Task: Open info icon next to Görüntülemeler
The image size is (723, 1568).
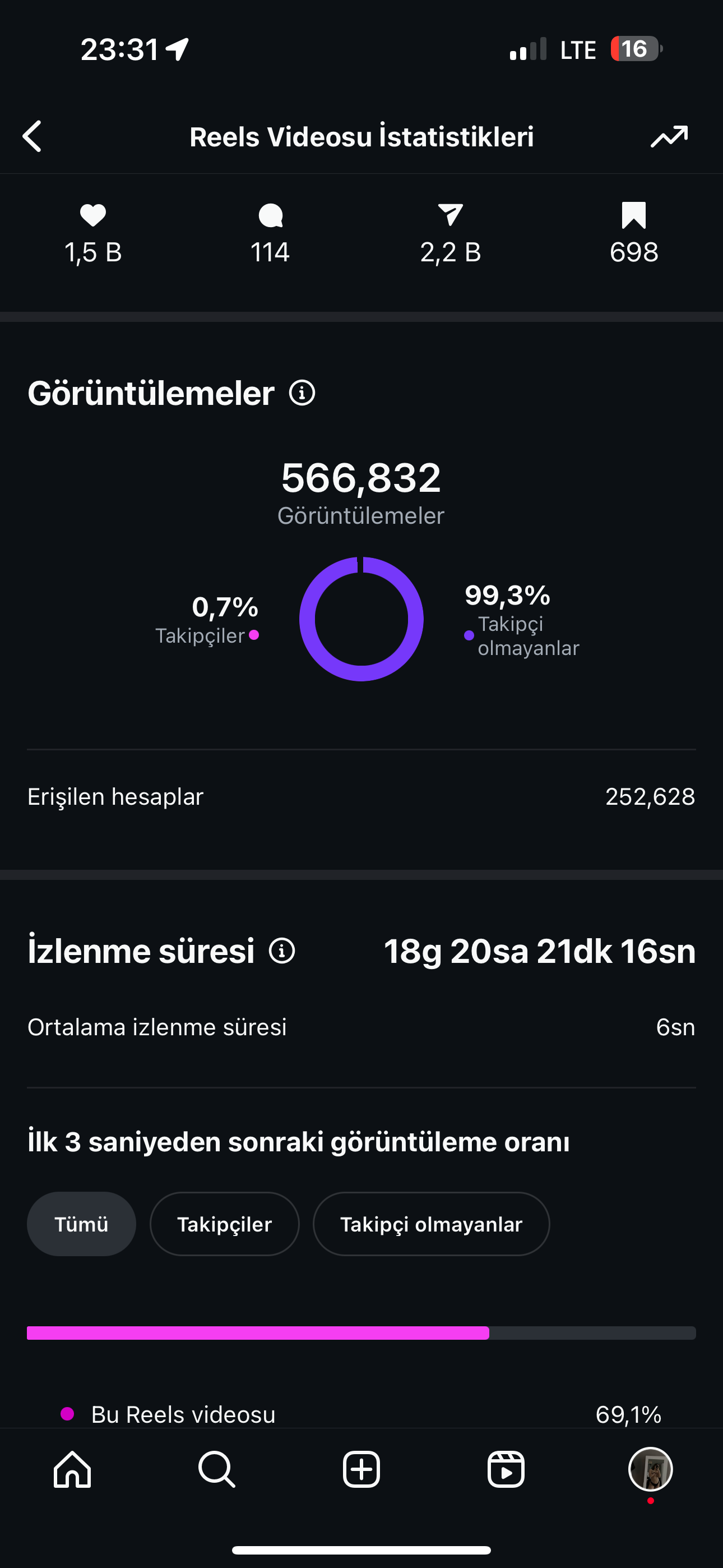Action: [x=302, y=393]
